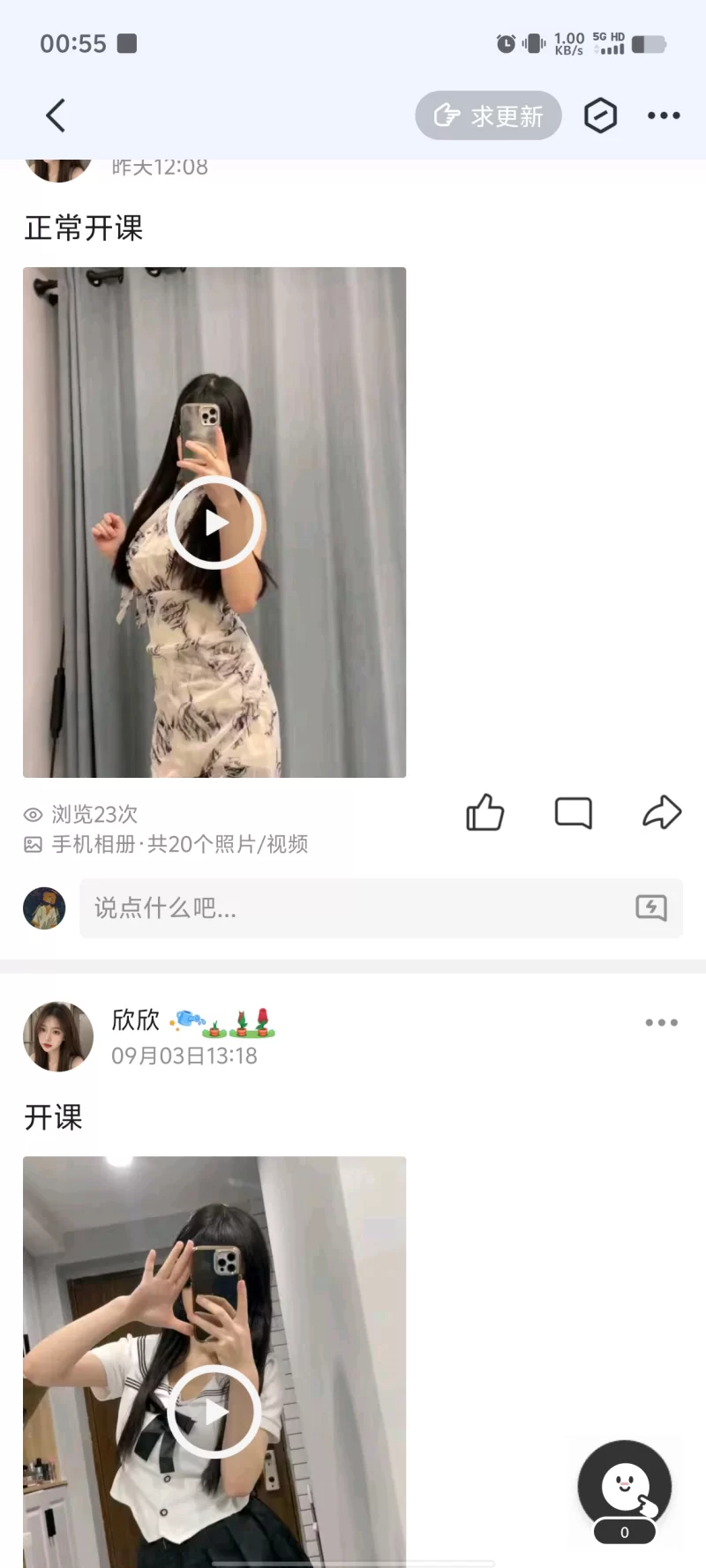View 欣欣's profile avatar

[58, 1036]
